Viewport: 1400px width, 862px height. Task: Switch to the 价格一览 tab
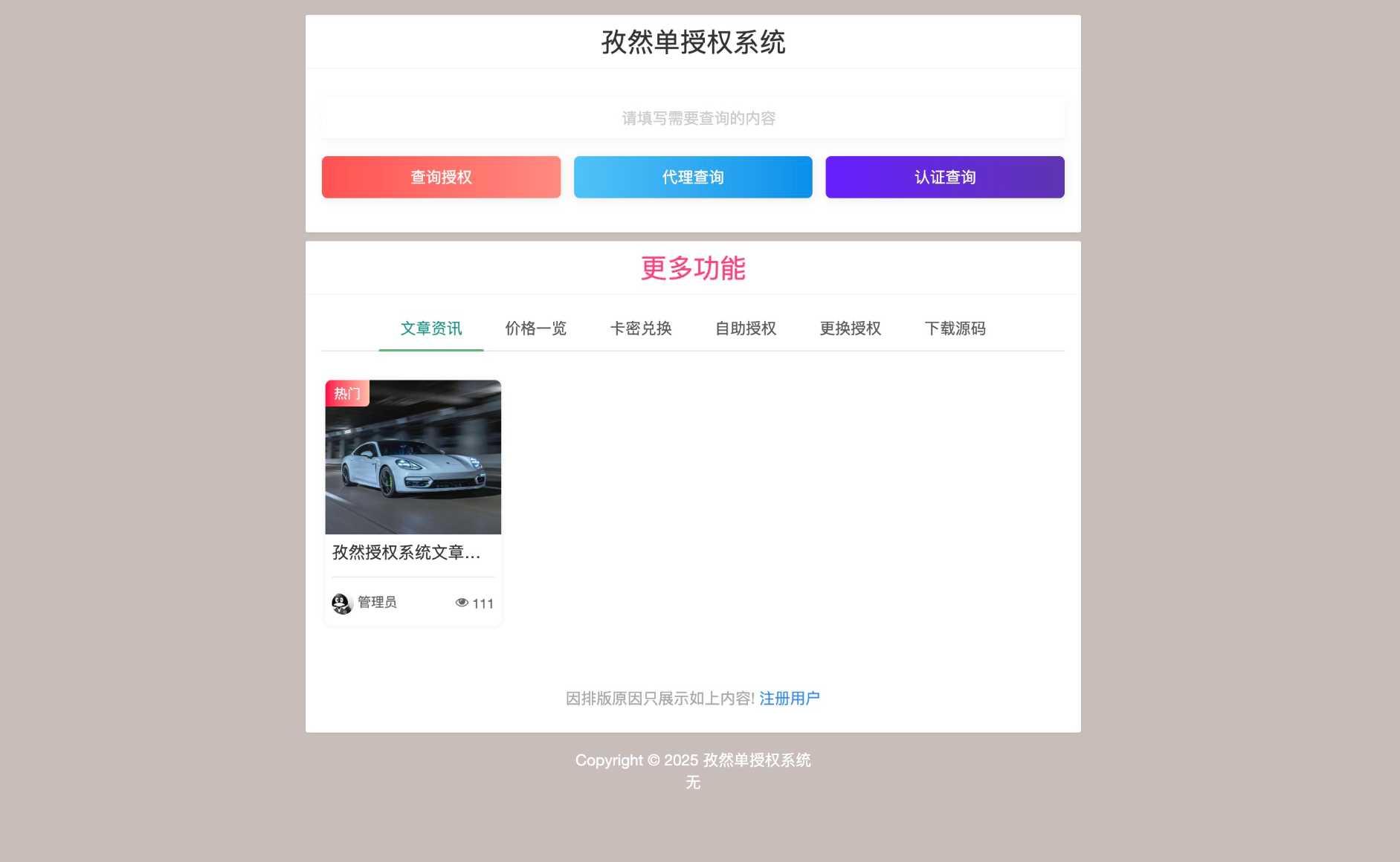[535, 328]
